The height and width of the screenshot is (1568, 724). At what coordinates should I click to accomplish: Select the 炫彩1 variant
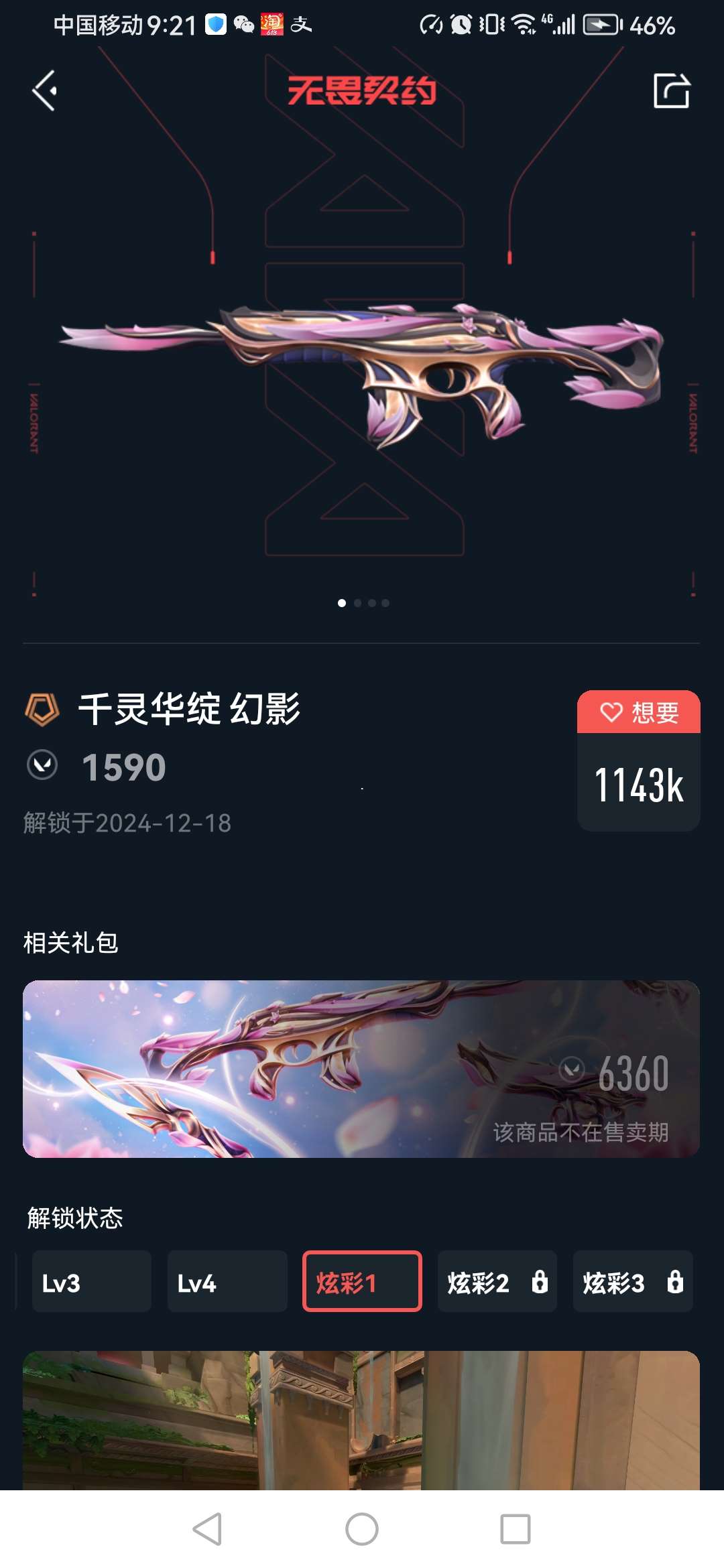(362, 1281)
